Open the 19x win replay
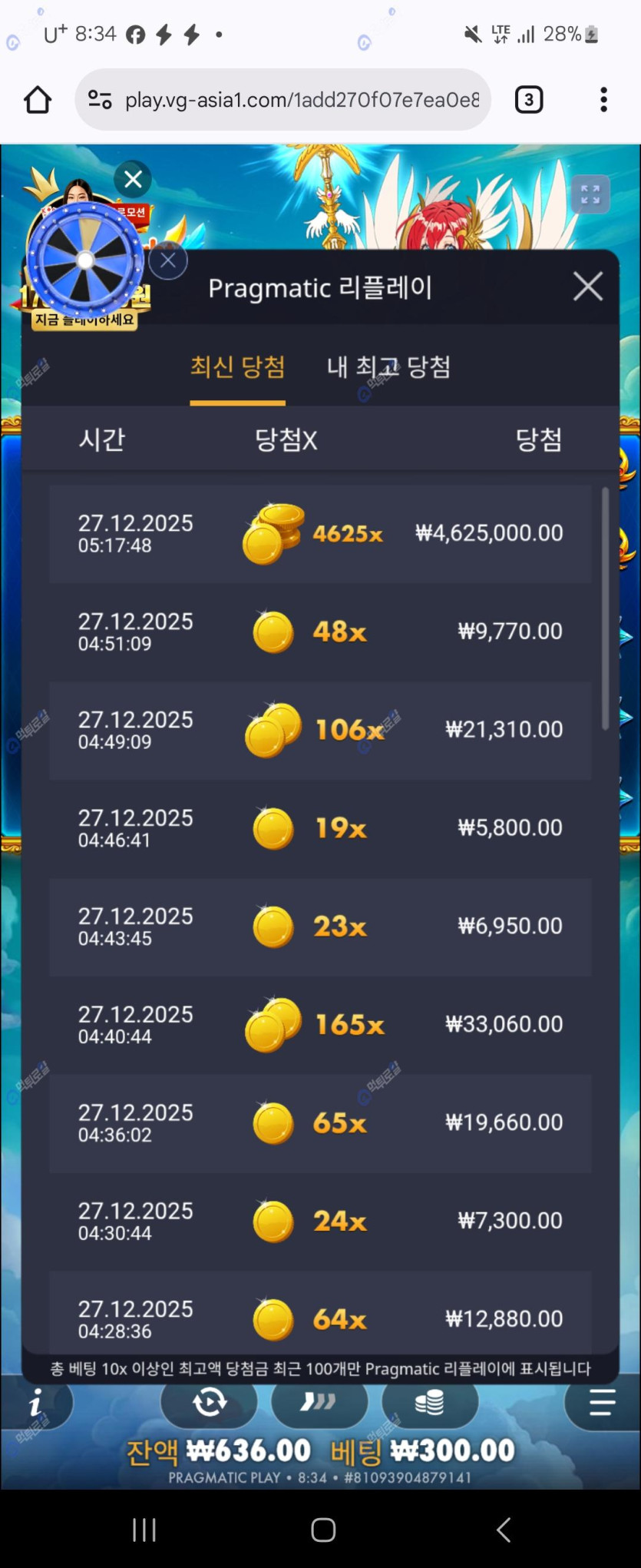Screen dimensions: 641x1568 320,828
